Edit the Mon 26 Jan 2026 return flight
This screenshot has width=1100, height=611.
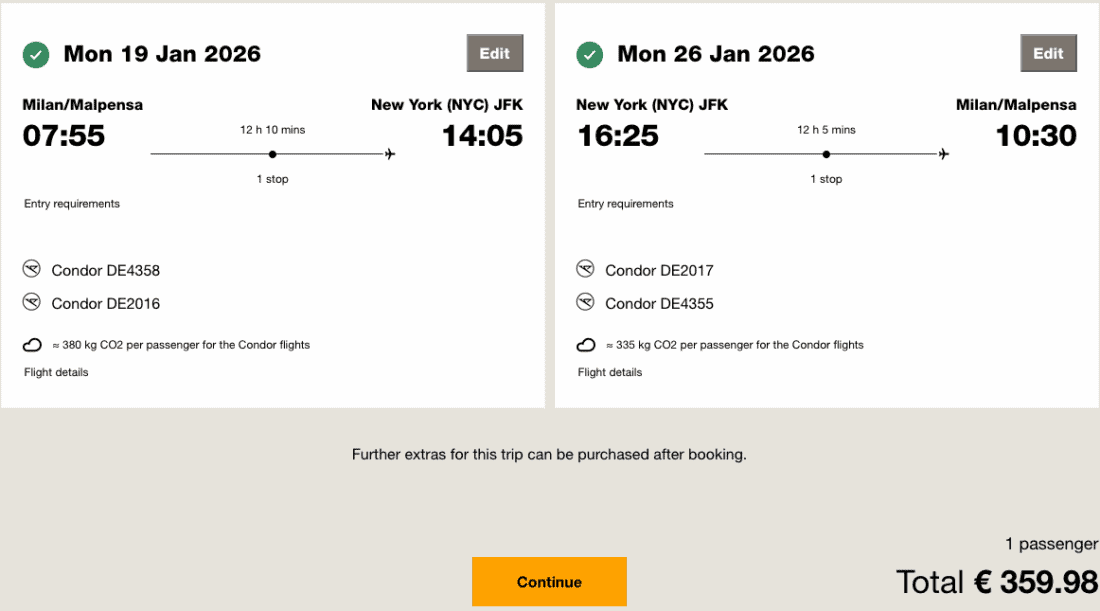pyautogui.click(x=1048, y=54)
